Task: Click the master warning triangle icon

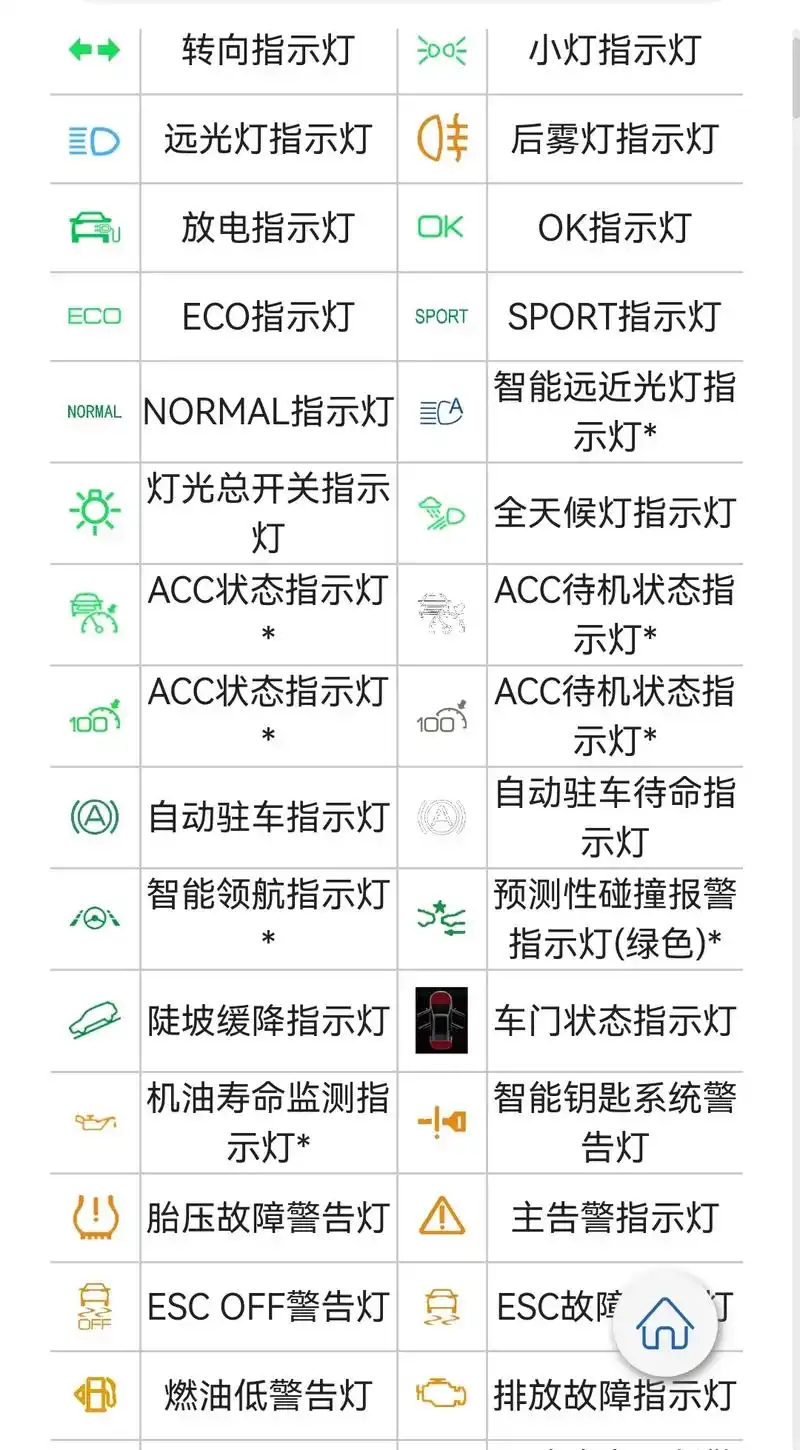Action: click(x=440, y=1218)
